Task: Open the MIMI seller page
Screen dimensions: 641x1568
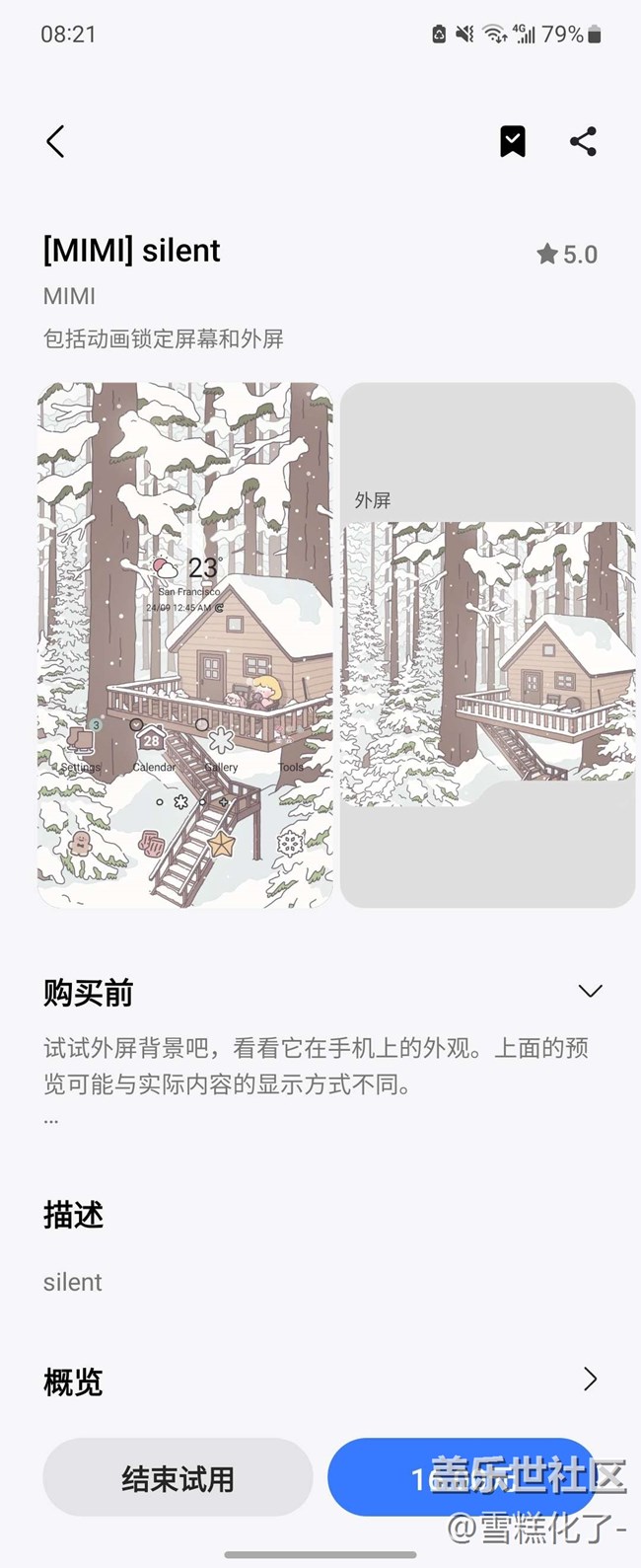Action: (x=70, y=296)
